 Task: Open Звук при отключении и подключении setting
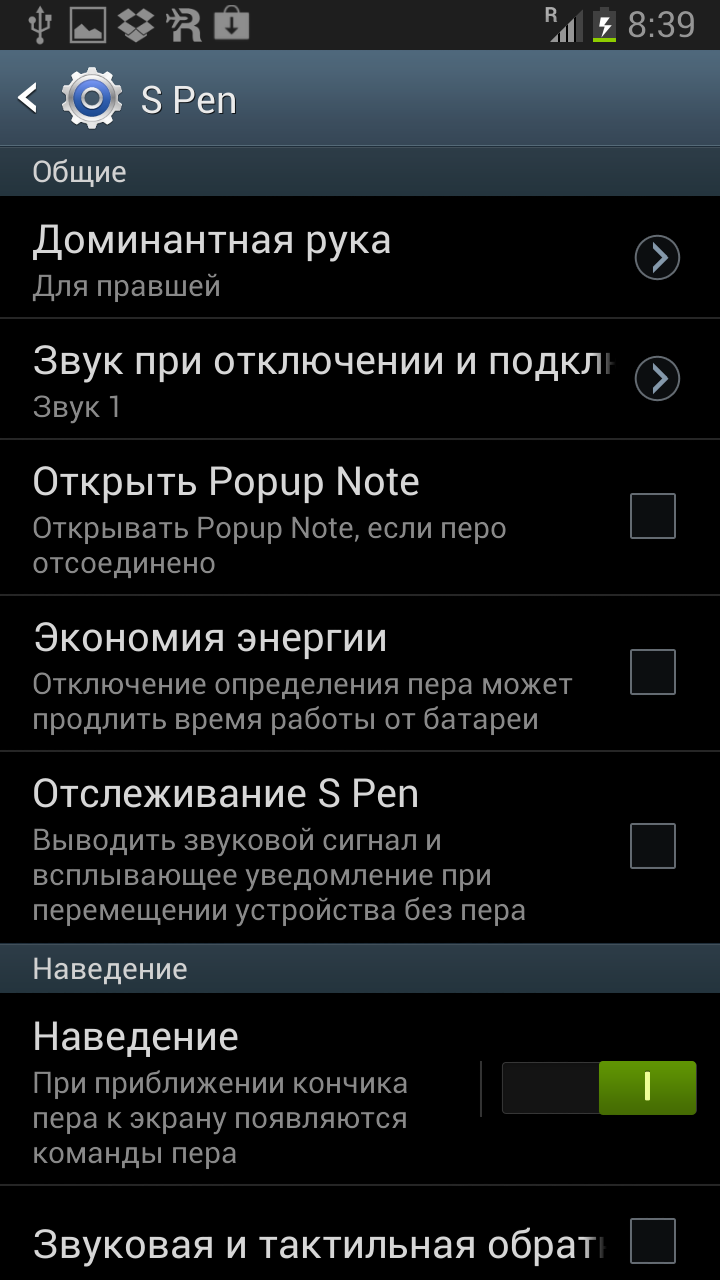(360, 379)
